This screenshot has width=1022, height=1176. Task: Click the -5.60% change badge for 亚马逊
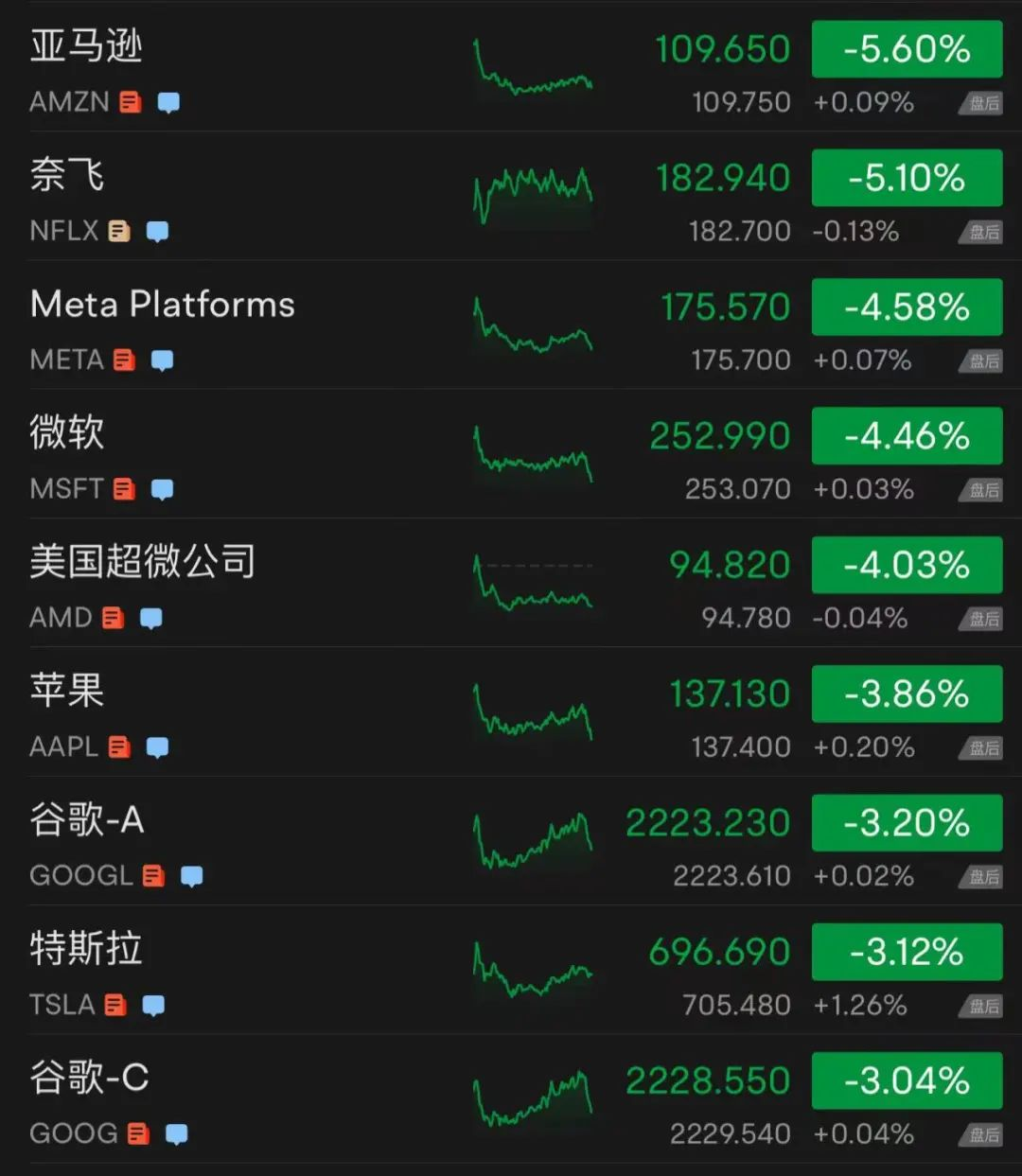pos(906,48)
